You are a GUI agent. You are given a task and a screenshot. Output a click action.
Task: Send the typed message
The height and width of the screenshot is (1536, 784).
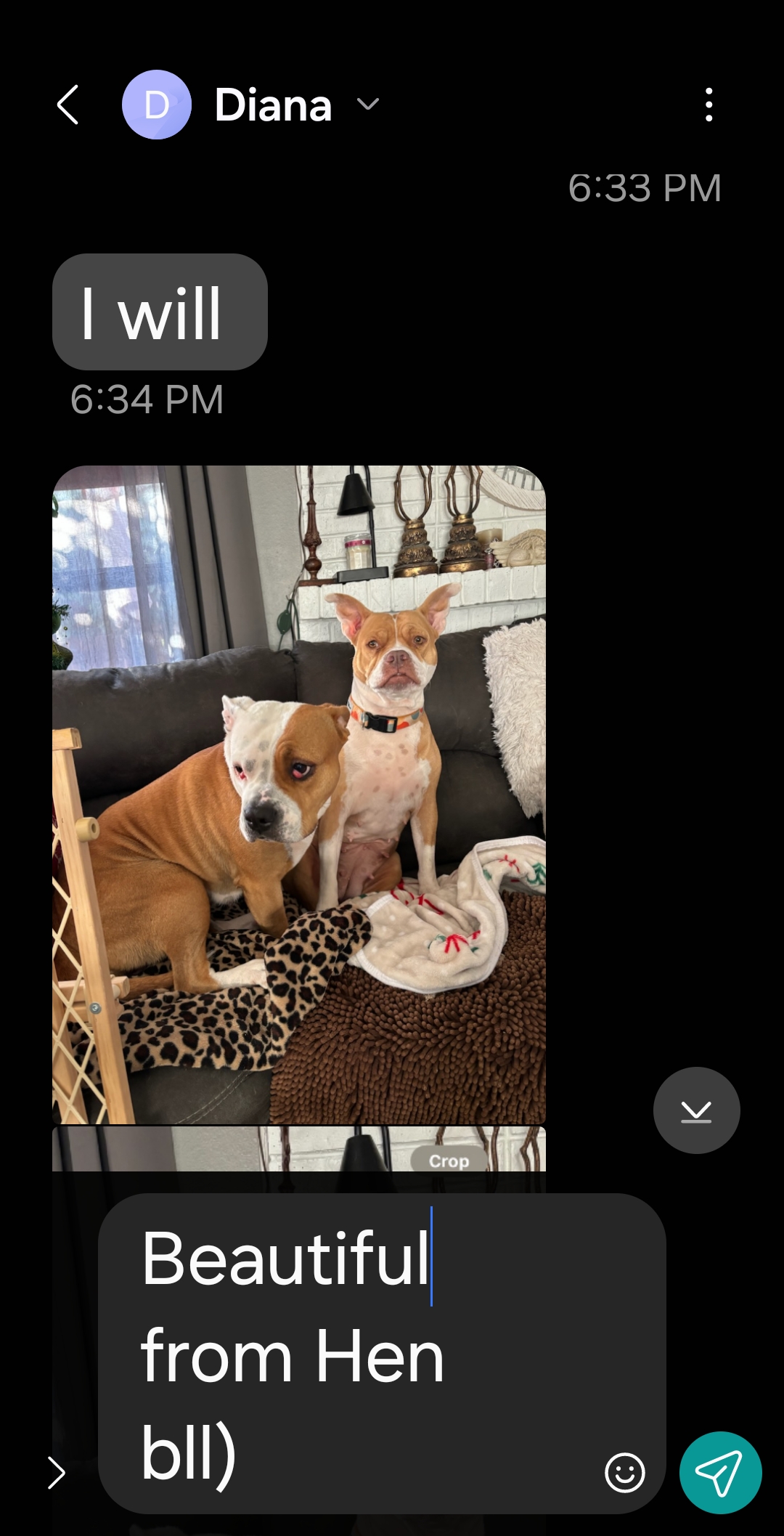pos(720,1473)
